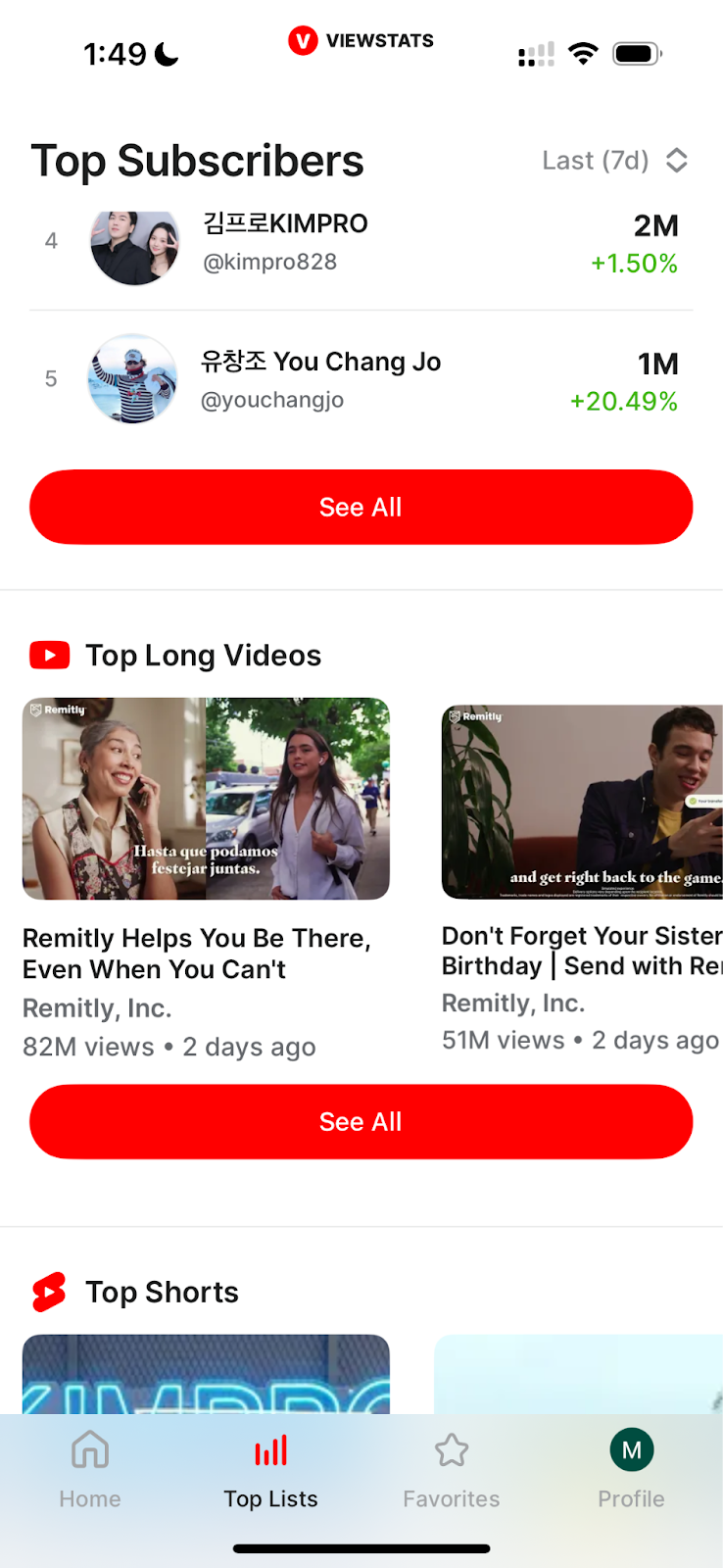Expand the sort chevrons next to Last (7d)
Viewport: 723px width, 1568px height.
click(676, 160)
